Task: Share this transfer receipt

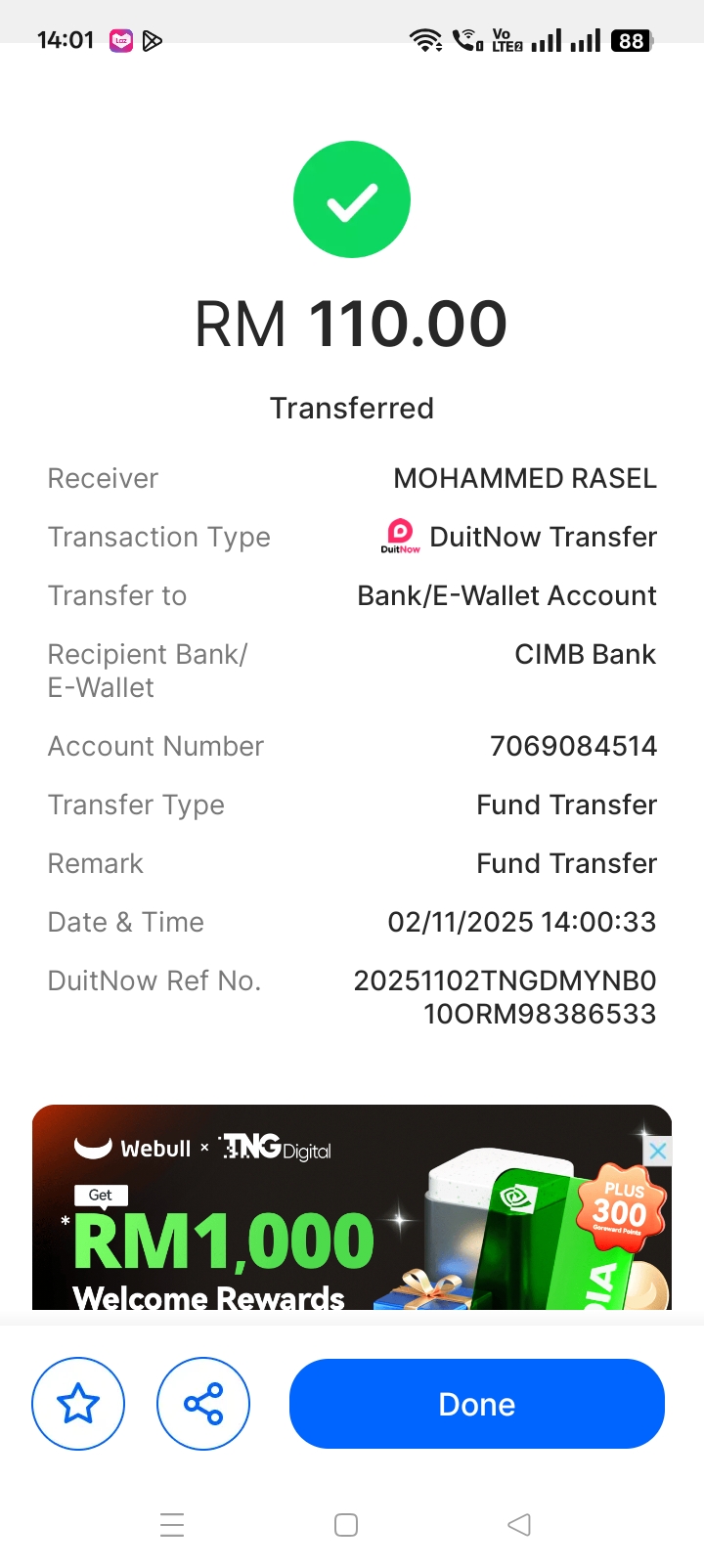Action: (203, 1404)
